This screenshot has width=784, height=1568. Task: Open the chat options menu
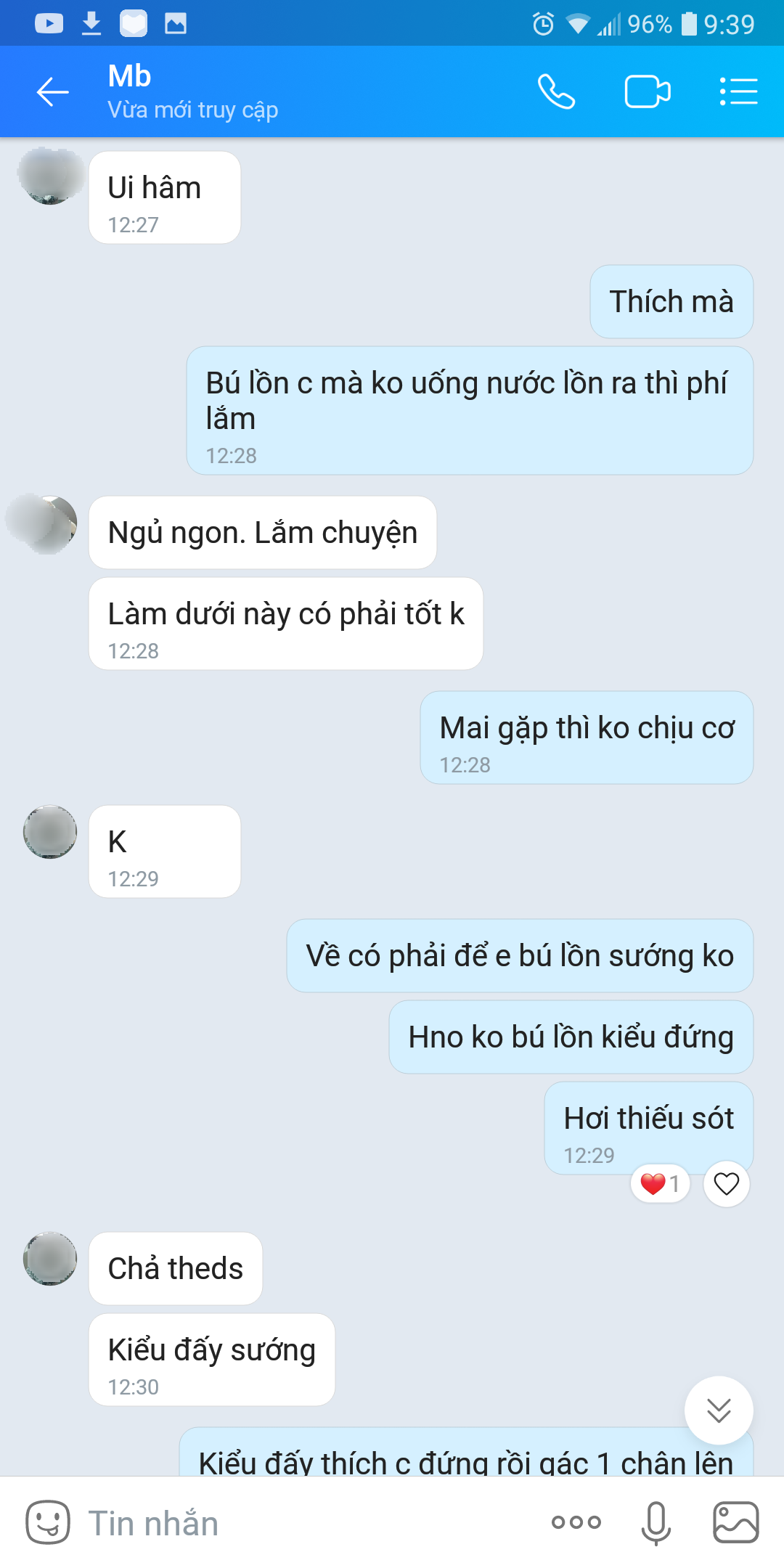click(x=738, y=92)
